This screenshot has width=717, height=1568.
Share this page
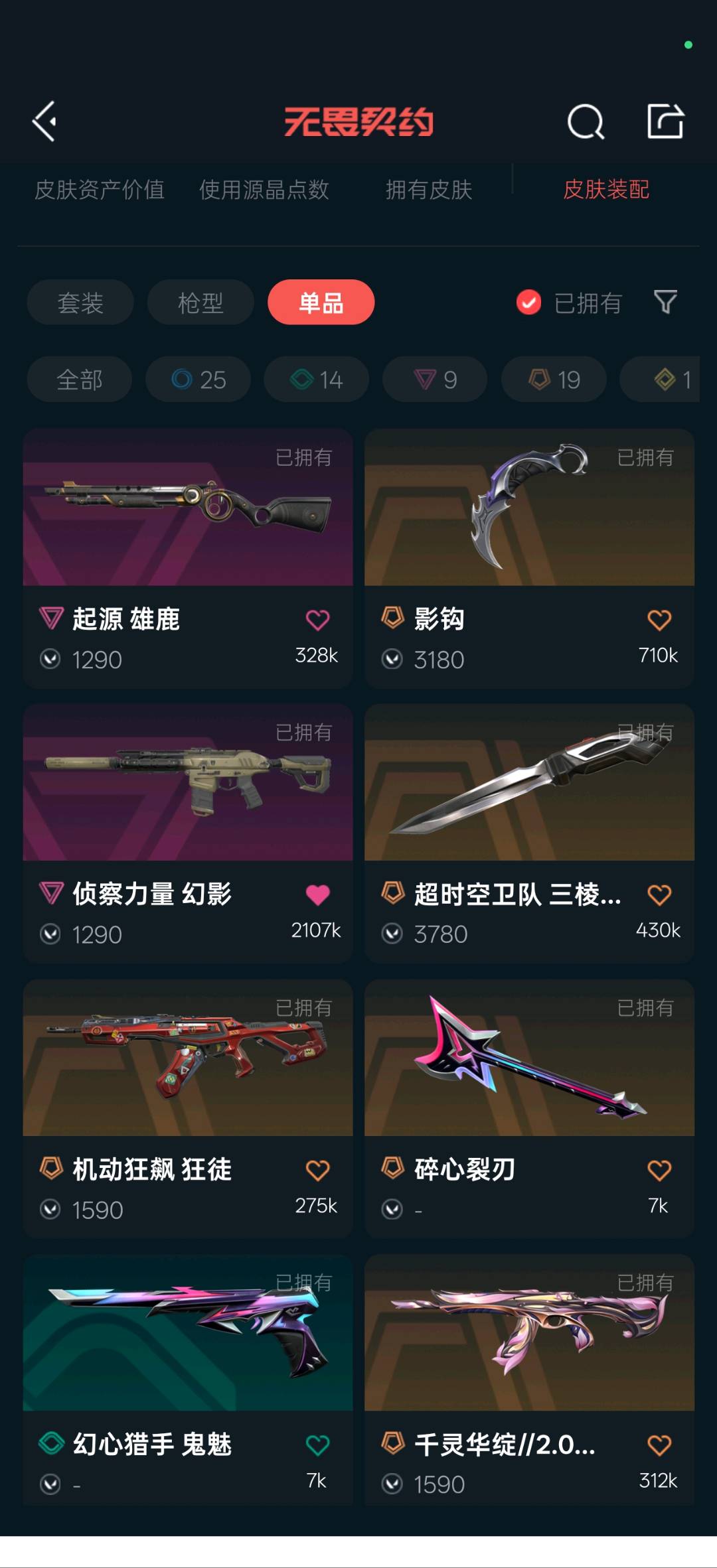click(665, 121)
